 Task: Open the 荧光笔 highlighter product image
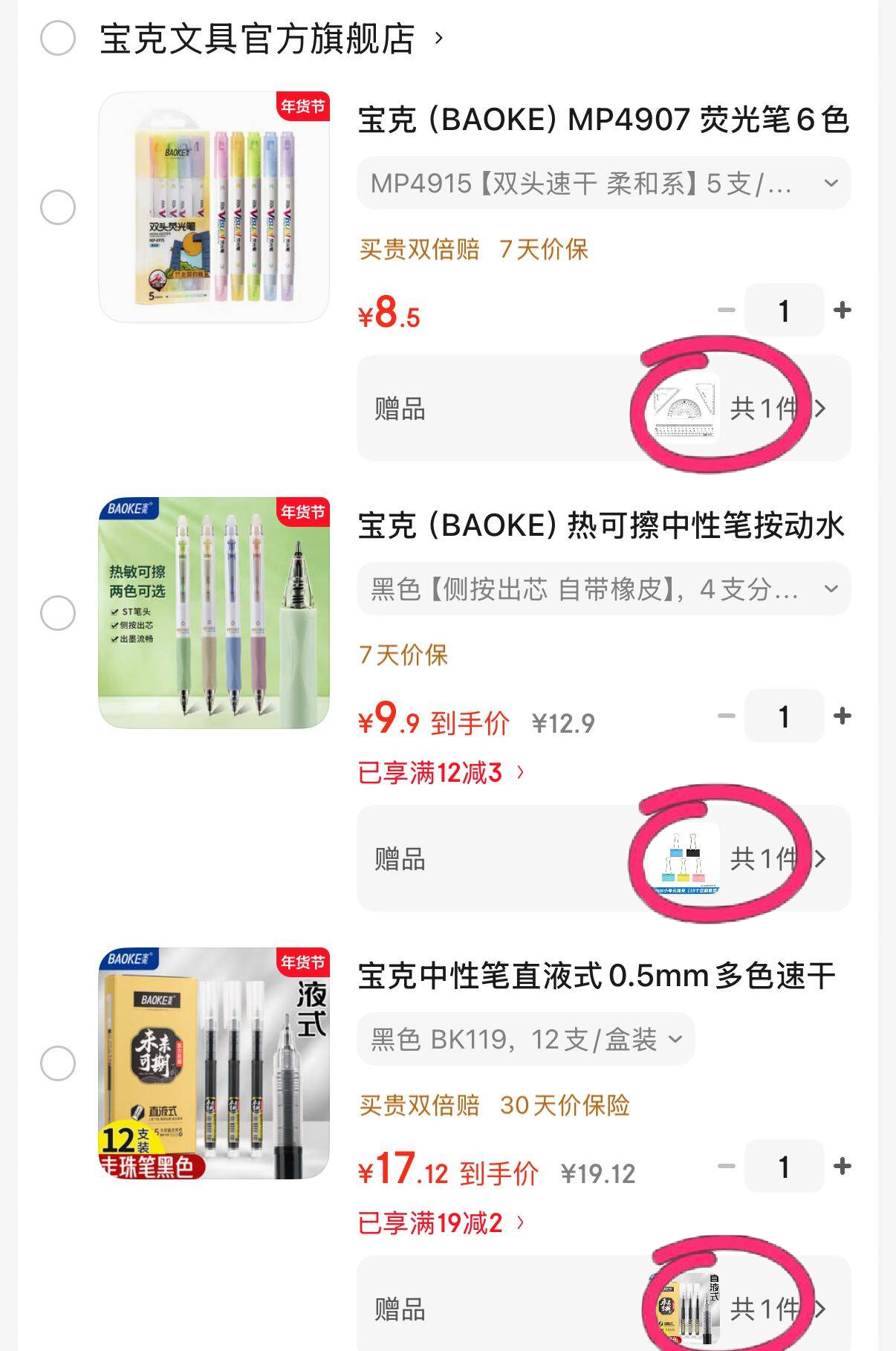[x=214, y=207]
